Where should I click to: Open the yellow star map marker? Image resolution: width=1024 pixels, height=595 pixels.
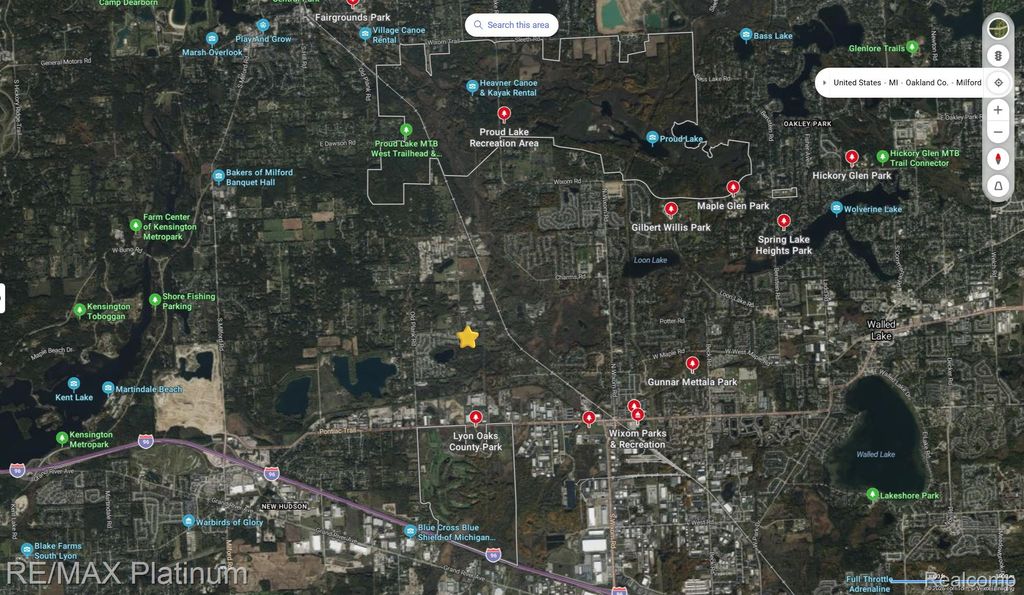tap(467, 337)
